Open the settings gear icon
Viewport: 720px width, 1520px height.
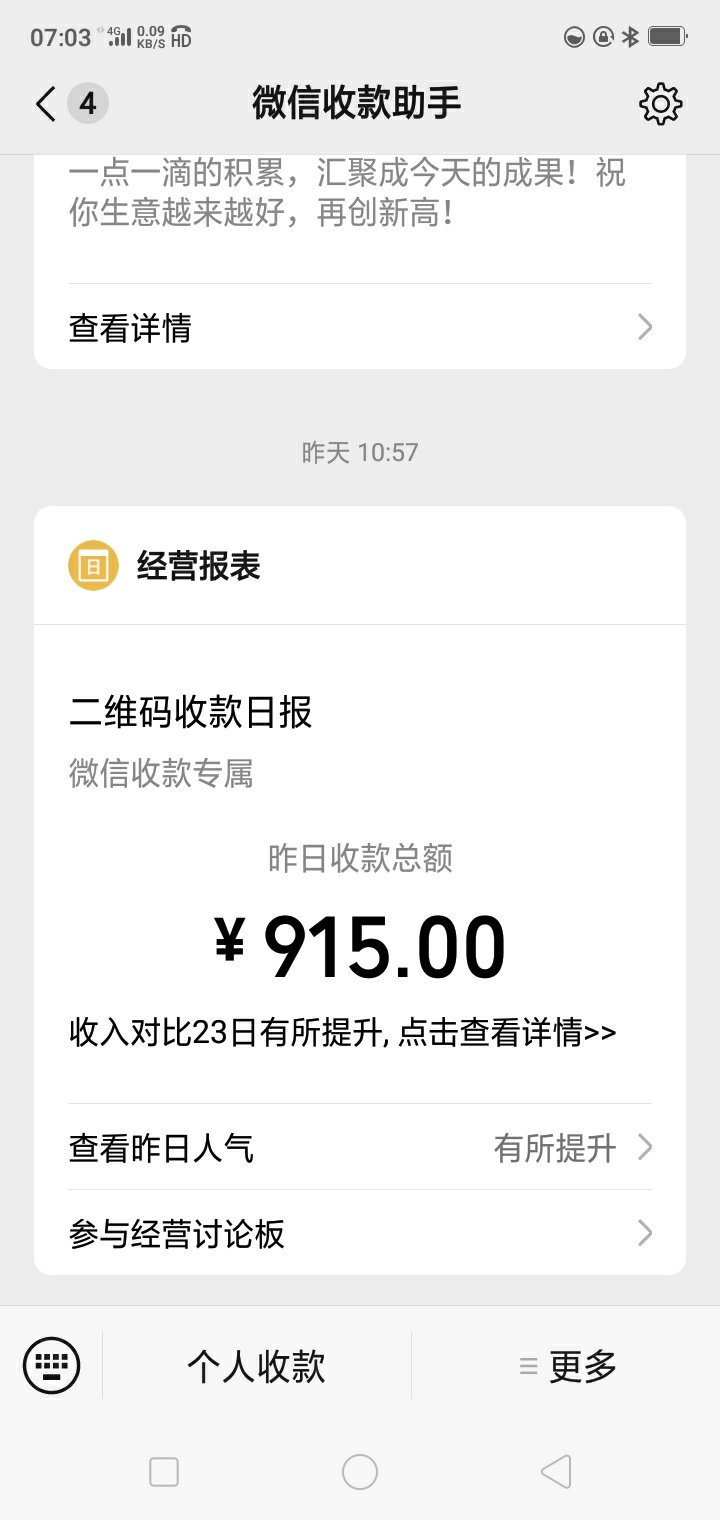point(660,104)
